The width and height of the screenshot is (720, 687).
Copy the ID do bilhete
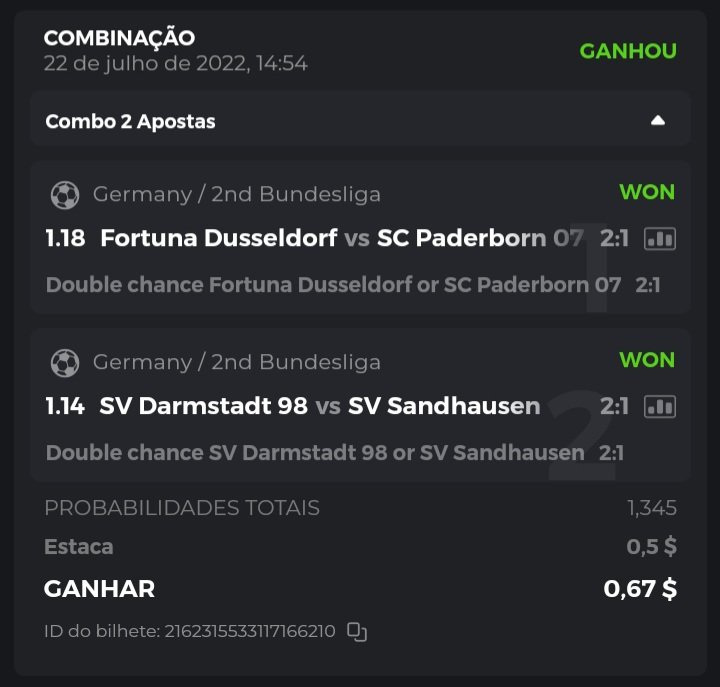coord(357,631)
